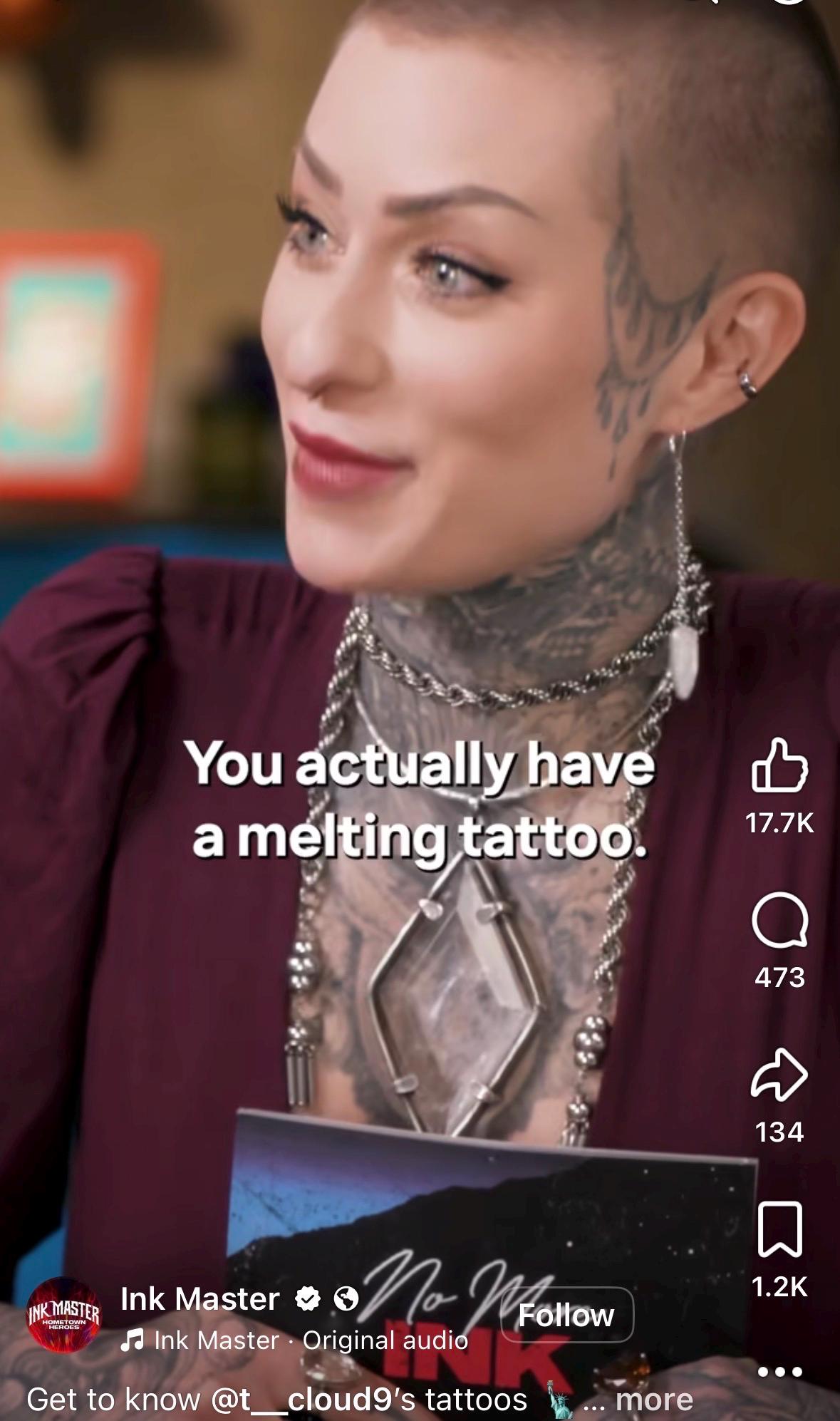840x1421 pixels.
Task: Open the three-dot more options menu
Action: click(x=780, y=1372)
